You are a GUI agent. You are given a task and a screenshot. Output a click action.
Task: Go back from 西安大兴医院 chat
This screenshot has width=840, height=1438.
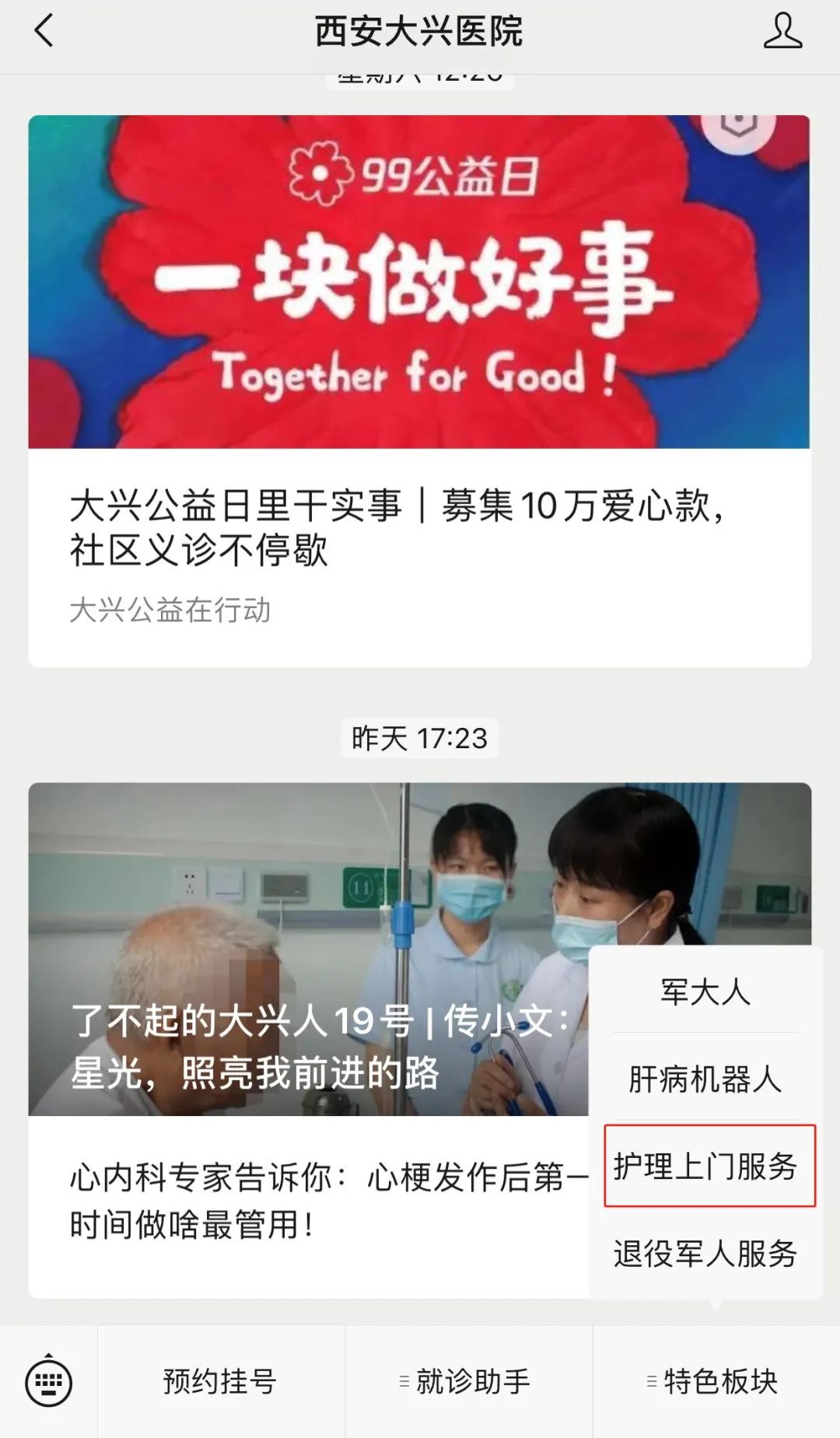[x=44, y=32]
